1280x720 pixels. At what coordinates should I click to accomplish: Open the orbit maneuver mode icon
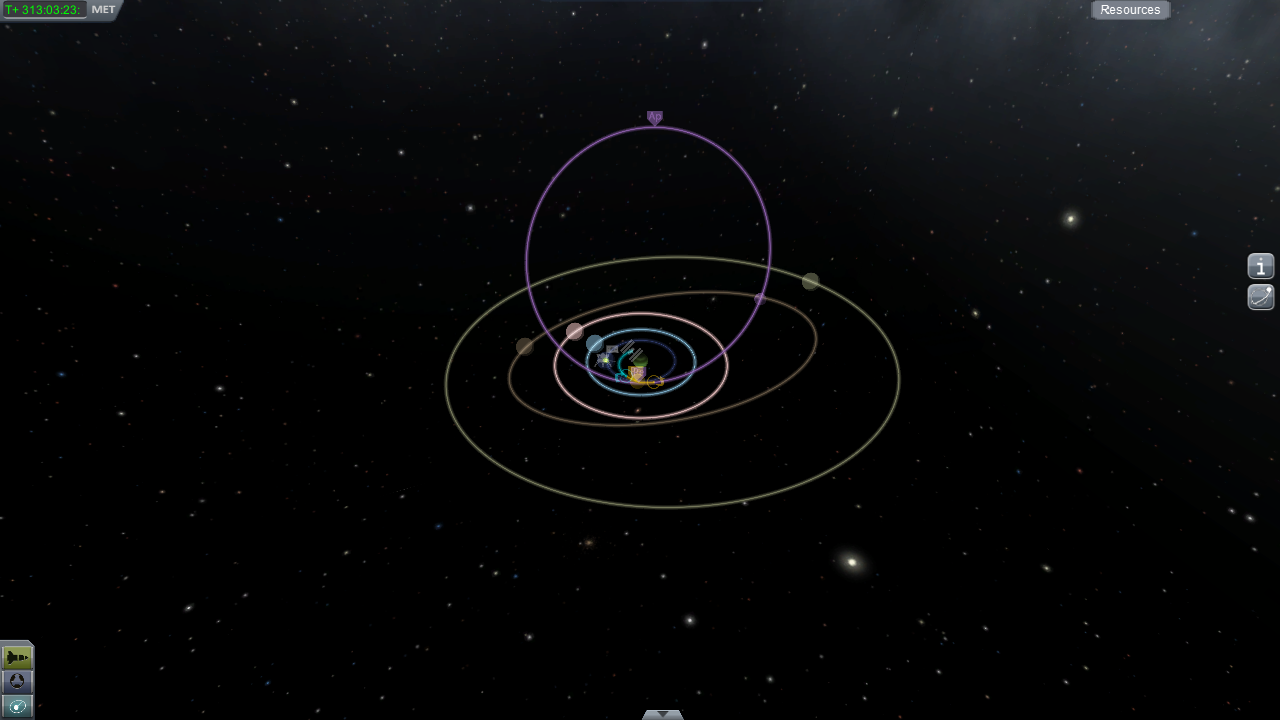(1261, 297)
